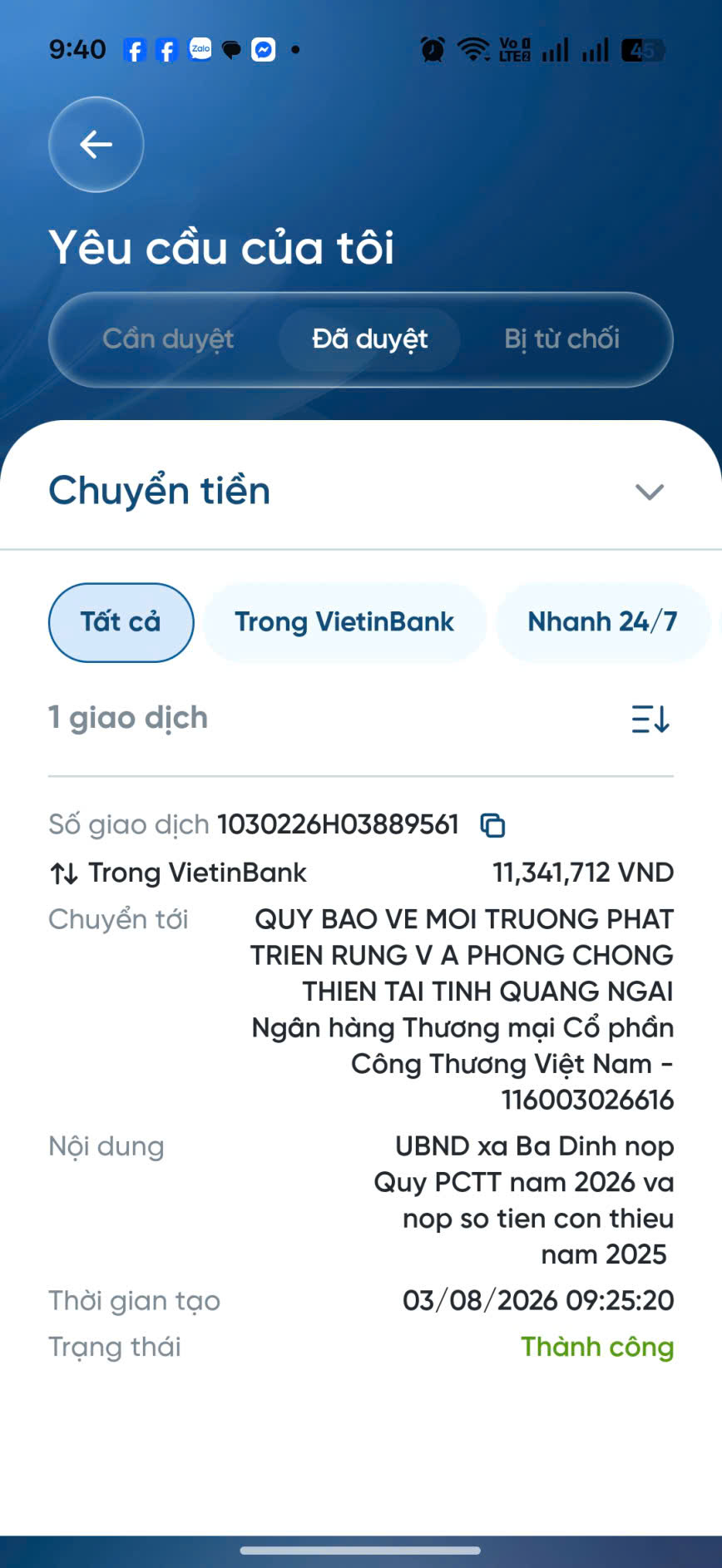Image resolution: width=722 pixels, height=1568 pixels.
Task: Copy transaction number 1030226H03889561
Action: (x=492, y=825)
